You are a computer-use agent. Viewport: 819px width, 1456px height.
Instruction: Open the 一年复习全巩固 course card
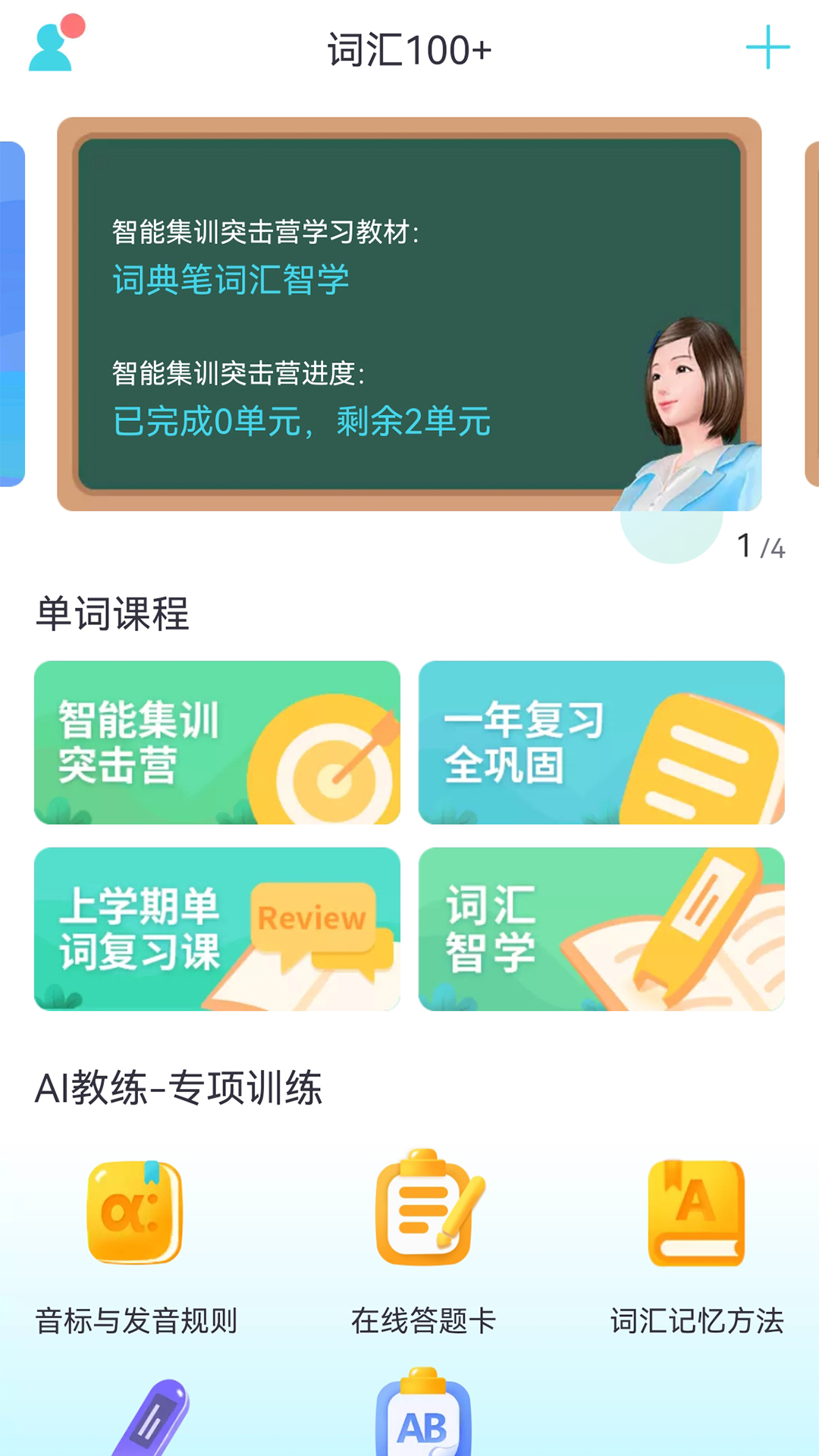[x=603, y=743]
